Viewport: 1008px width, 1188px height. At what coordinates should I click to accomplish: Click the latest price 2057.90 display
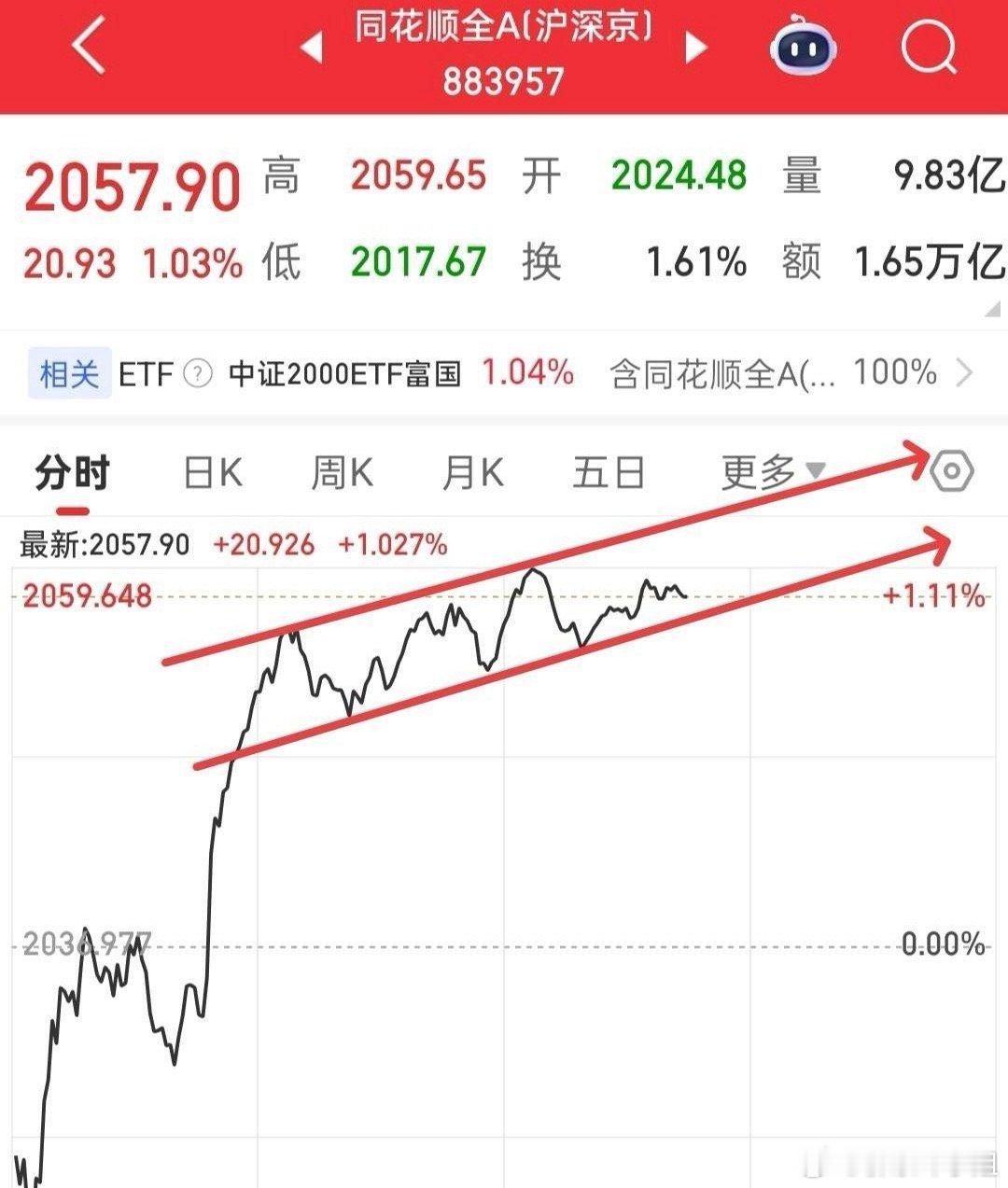[x=129, y=184]
